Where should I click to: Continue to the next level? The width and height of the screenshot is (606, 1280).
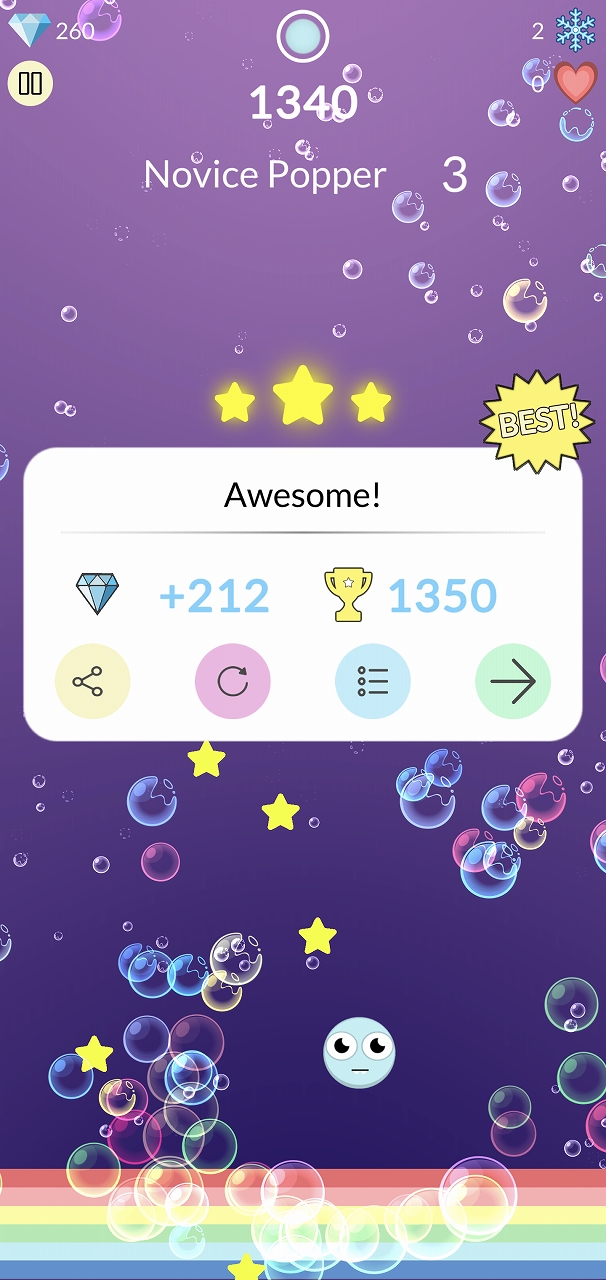512,681
